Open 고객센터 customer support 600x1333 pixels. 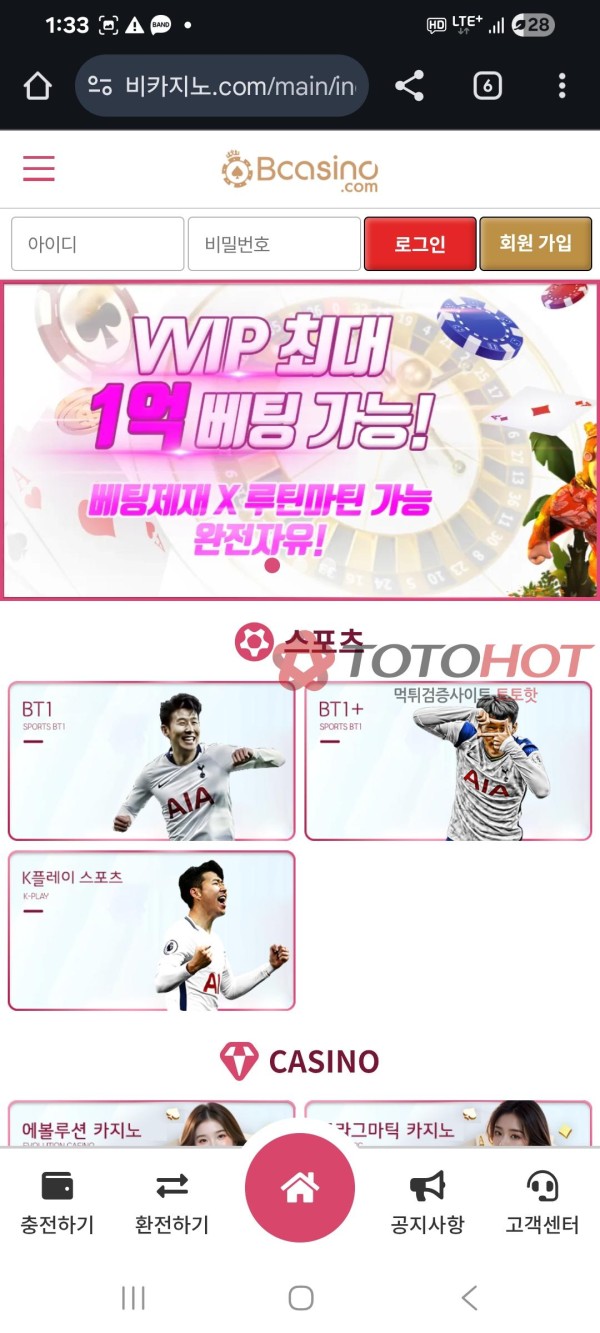pos(543,1203)
